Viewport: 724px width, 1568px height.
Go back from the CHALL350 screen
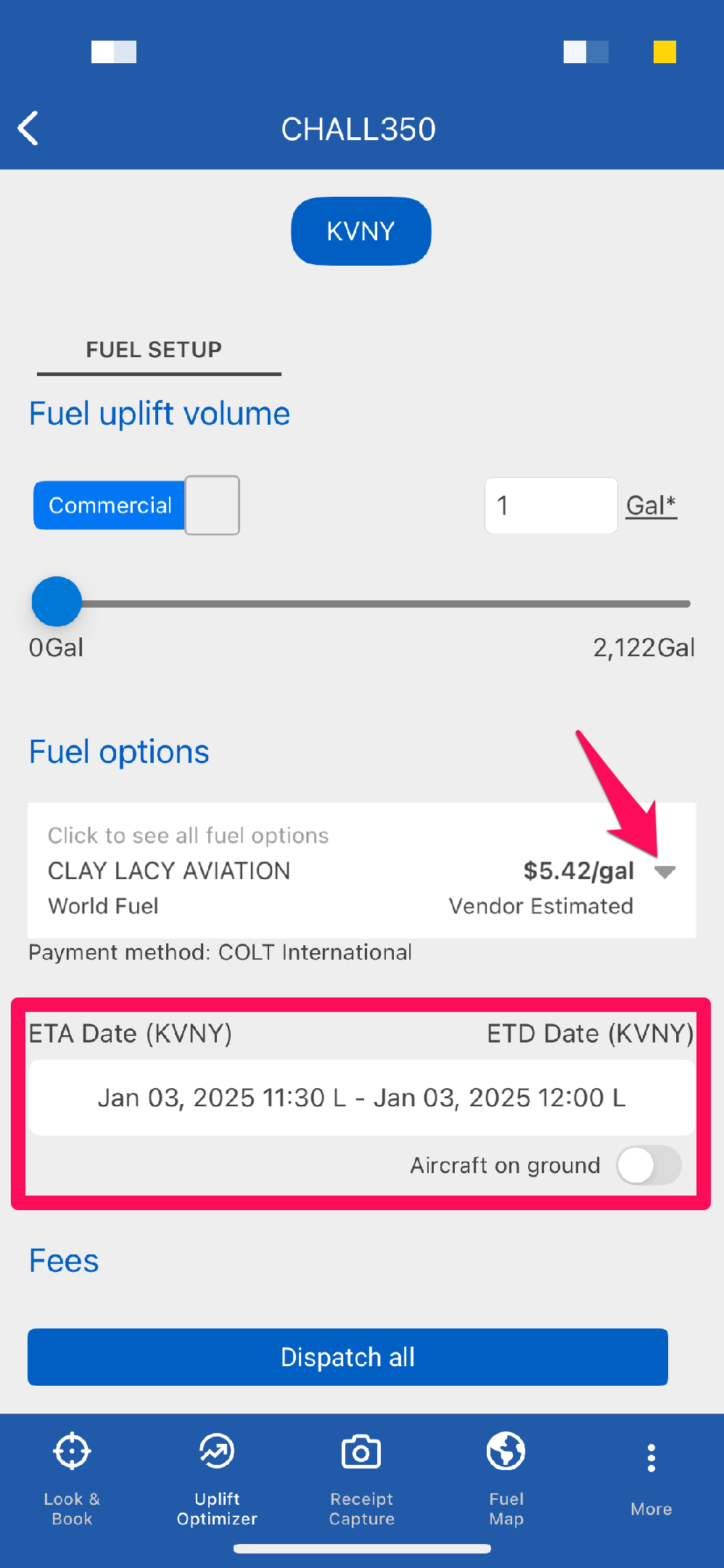(28, 128)
